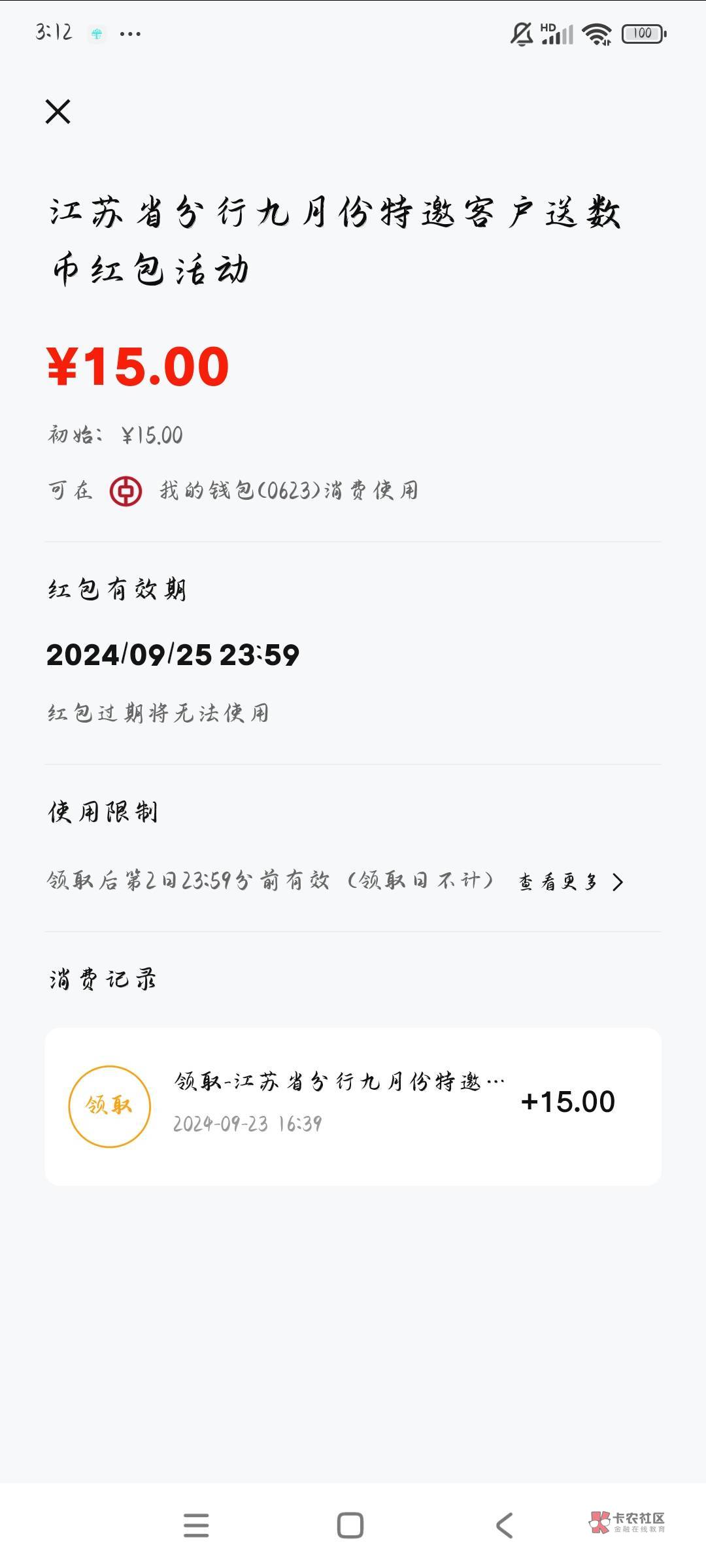Screen dimensions: 706x1568
Task: Open 查看更多 for usage restrictions
Action: coord(571,882)
